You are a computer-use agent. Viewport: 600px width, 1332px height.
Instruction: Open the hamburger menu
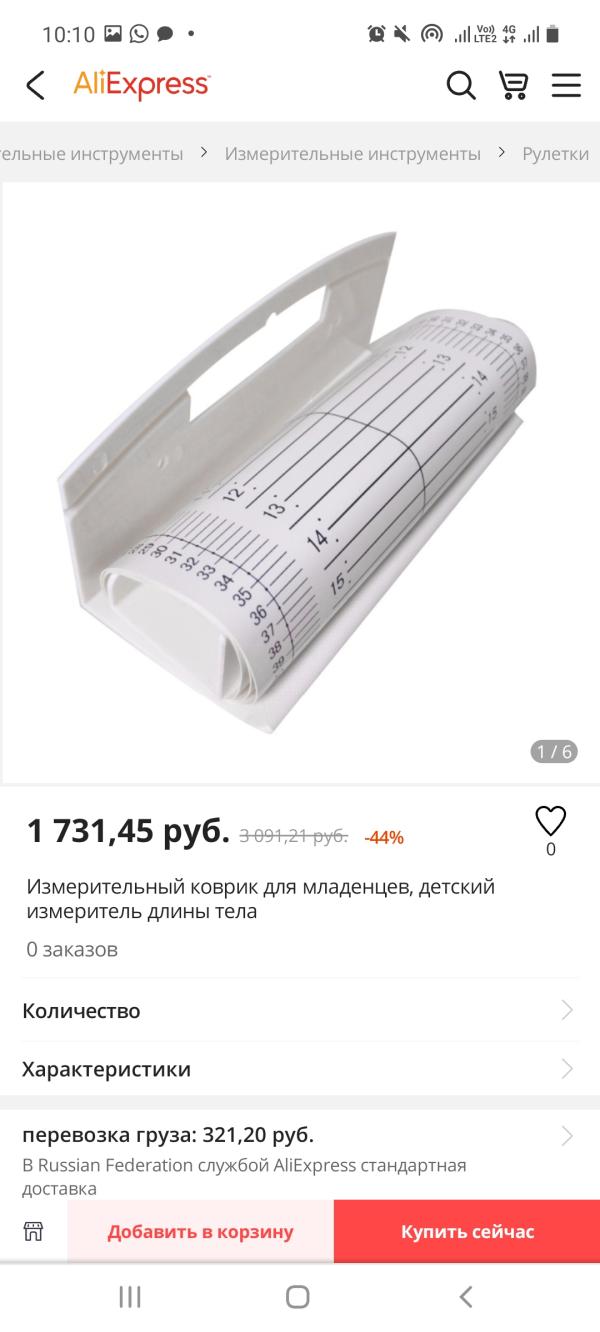pos(566,86)
